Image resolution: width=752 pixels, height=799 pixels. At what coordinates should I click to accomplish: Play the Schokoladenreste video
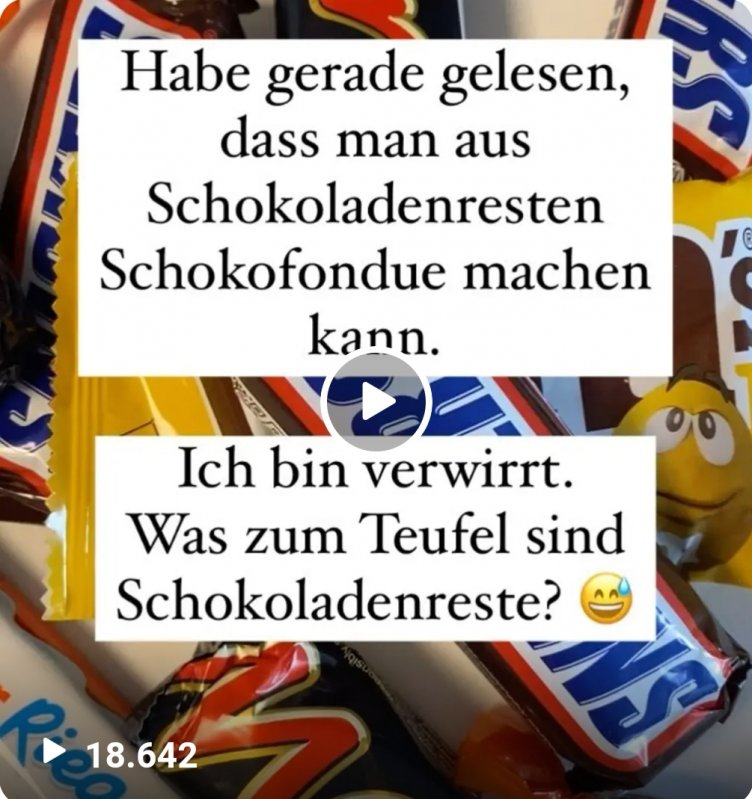376,401
